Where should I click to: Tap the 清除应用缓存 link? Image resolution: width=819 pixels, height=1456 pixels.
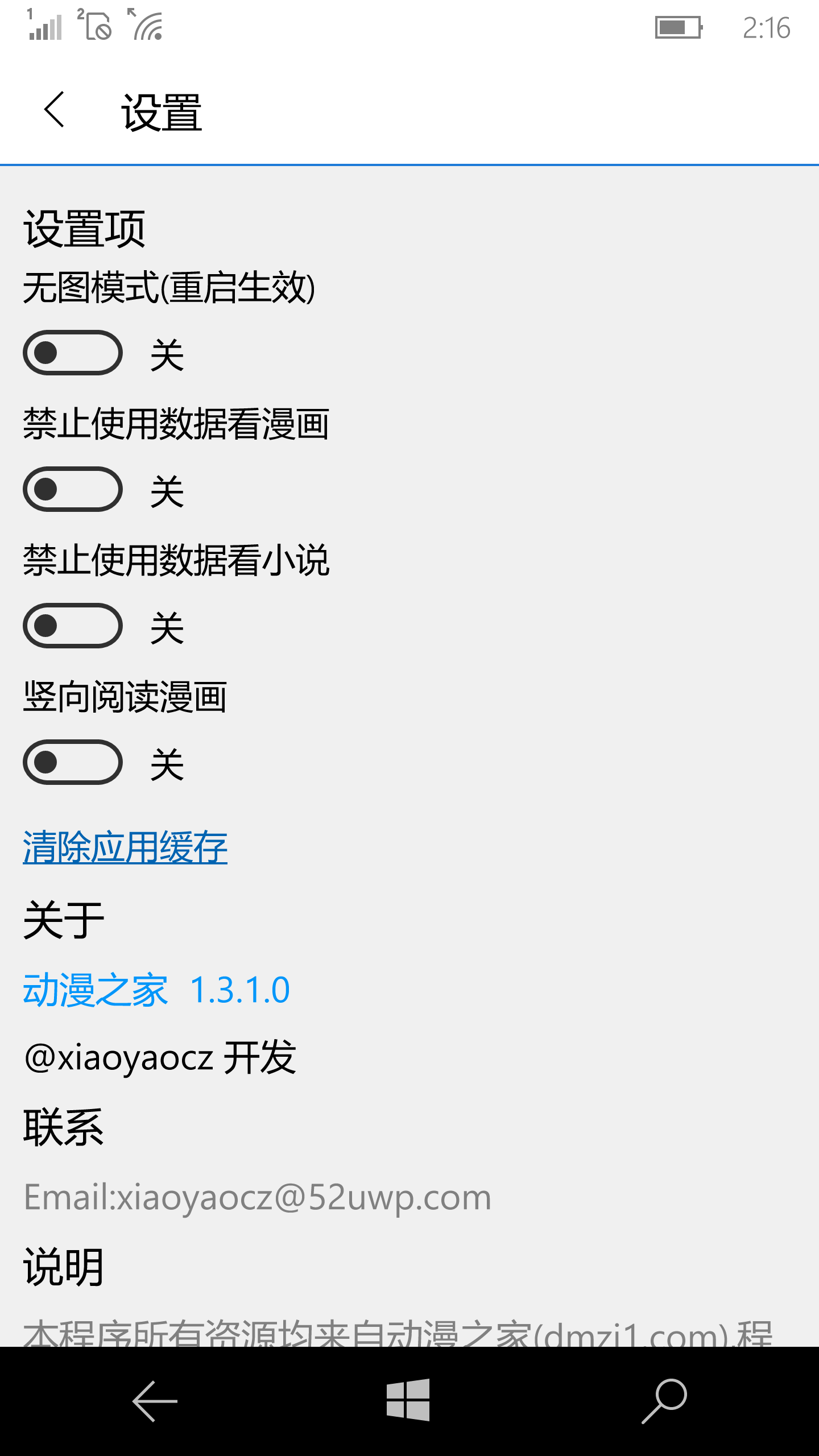point(125,847)
